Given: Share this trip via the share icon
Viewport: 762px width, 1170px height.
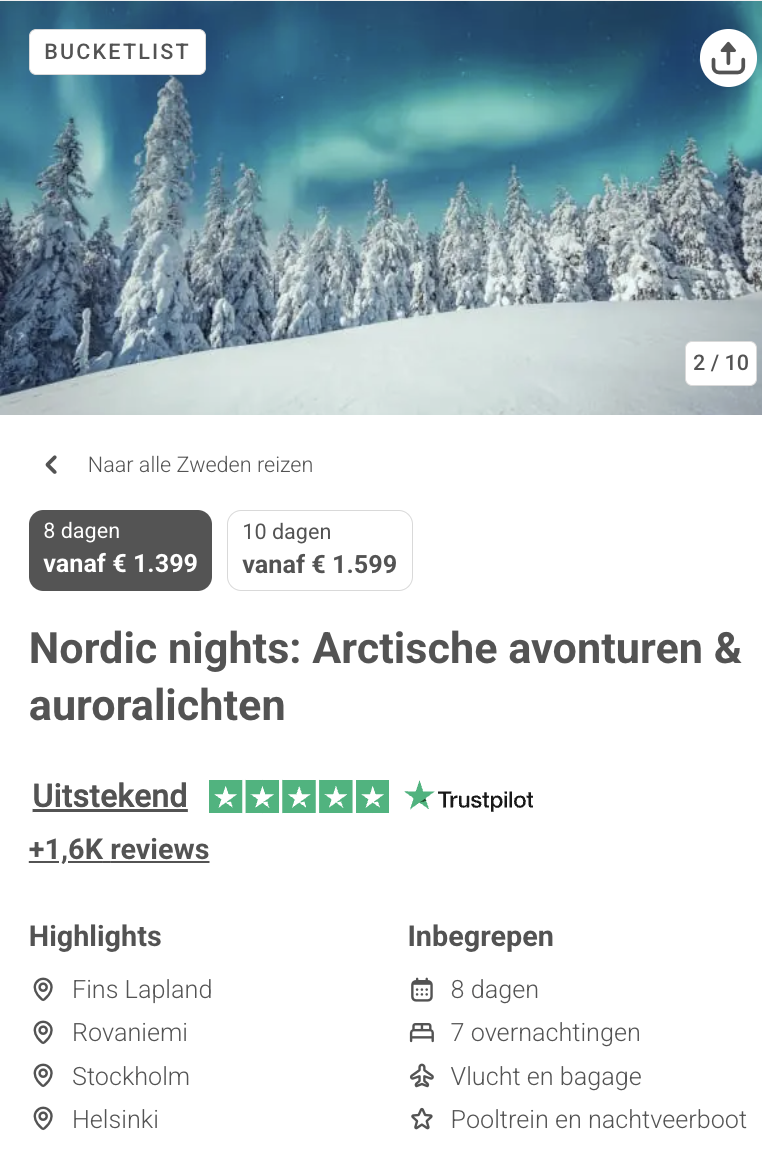Looking at the screenshot, I should pos(727,59).
